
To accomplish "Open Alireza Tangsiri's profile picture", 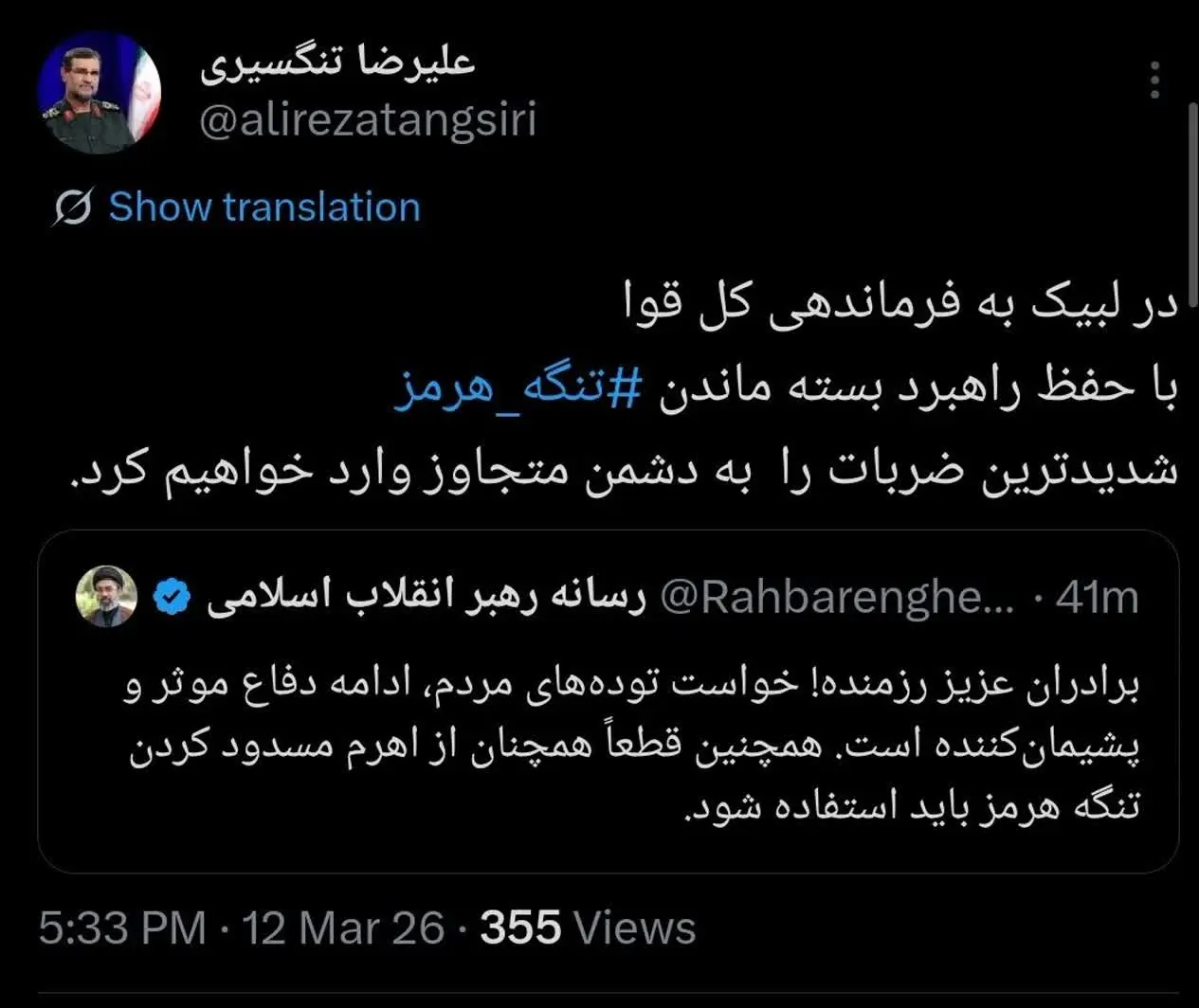I will pos(99,93).
